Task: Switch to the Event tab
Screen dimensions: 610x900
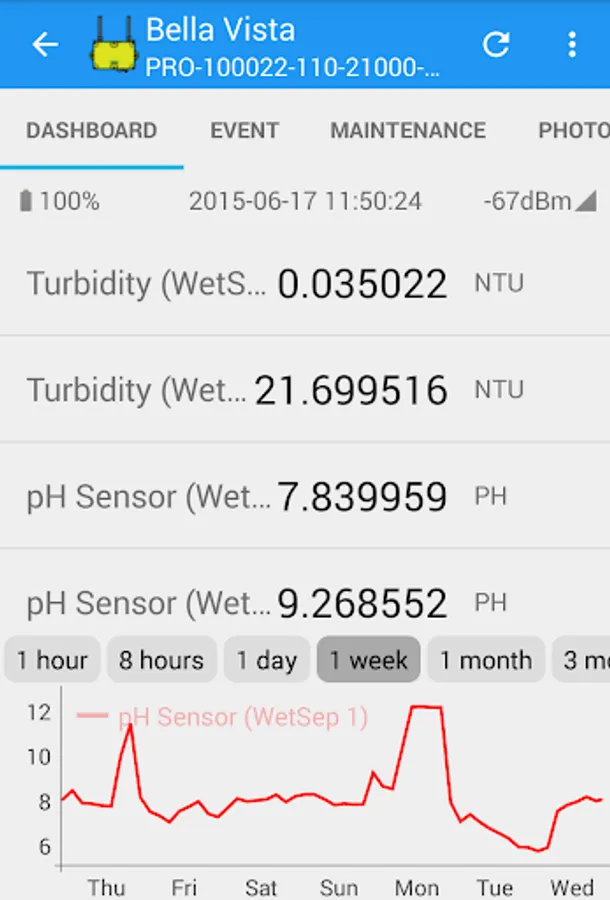Action: (244, 131)
